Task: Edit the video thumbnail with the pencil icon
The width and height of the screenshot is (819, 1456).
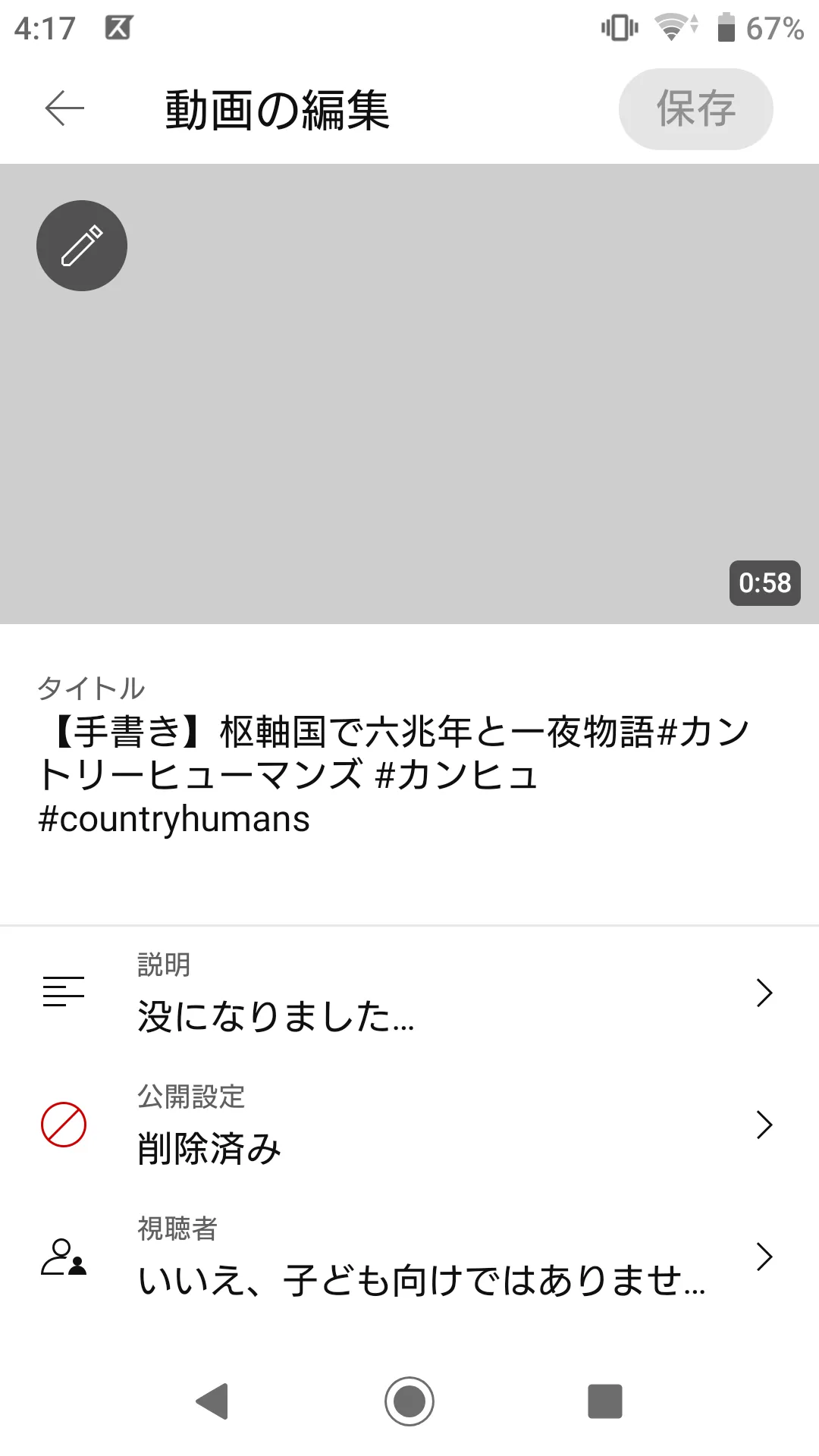Action: click(x=82, y=246)
